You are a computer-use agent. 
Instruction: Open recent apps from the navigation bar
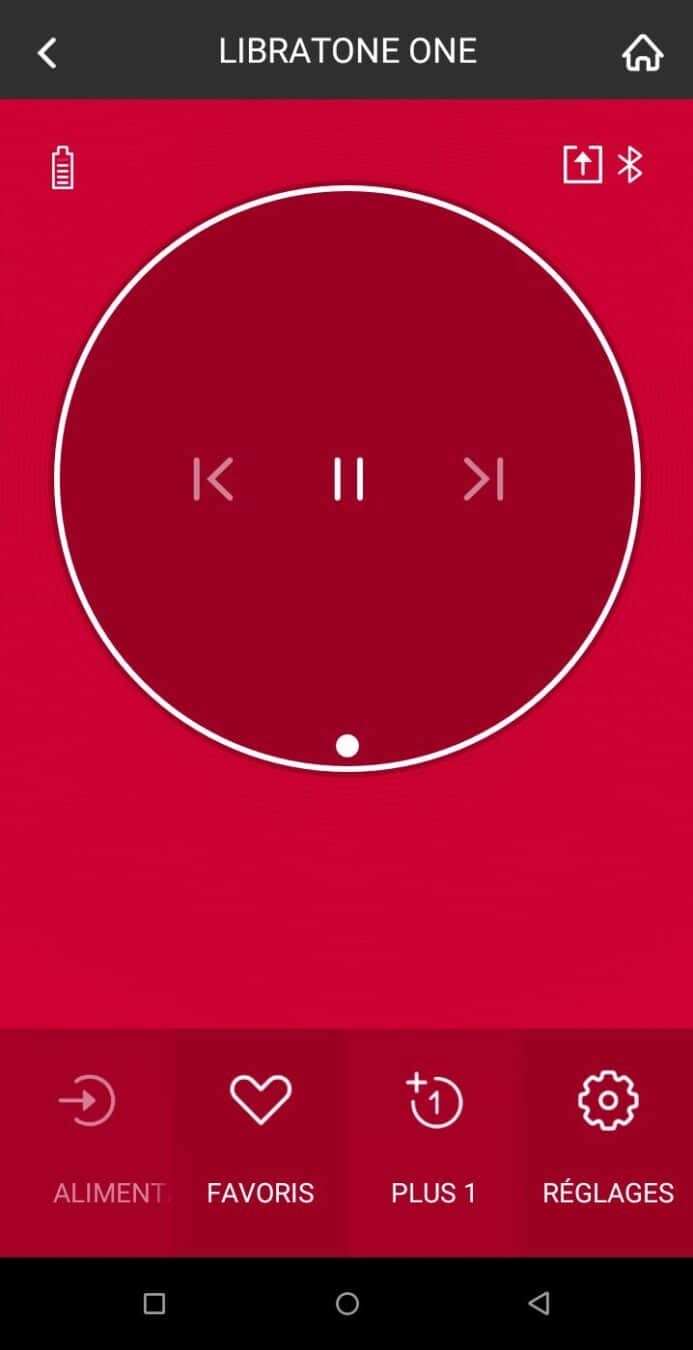[154, 1303]
